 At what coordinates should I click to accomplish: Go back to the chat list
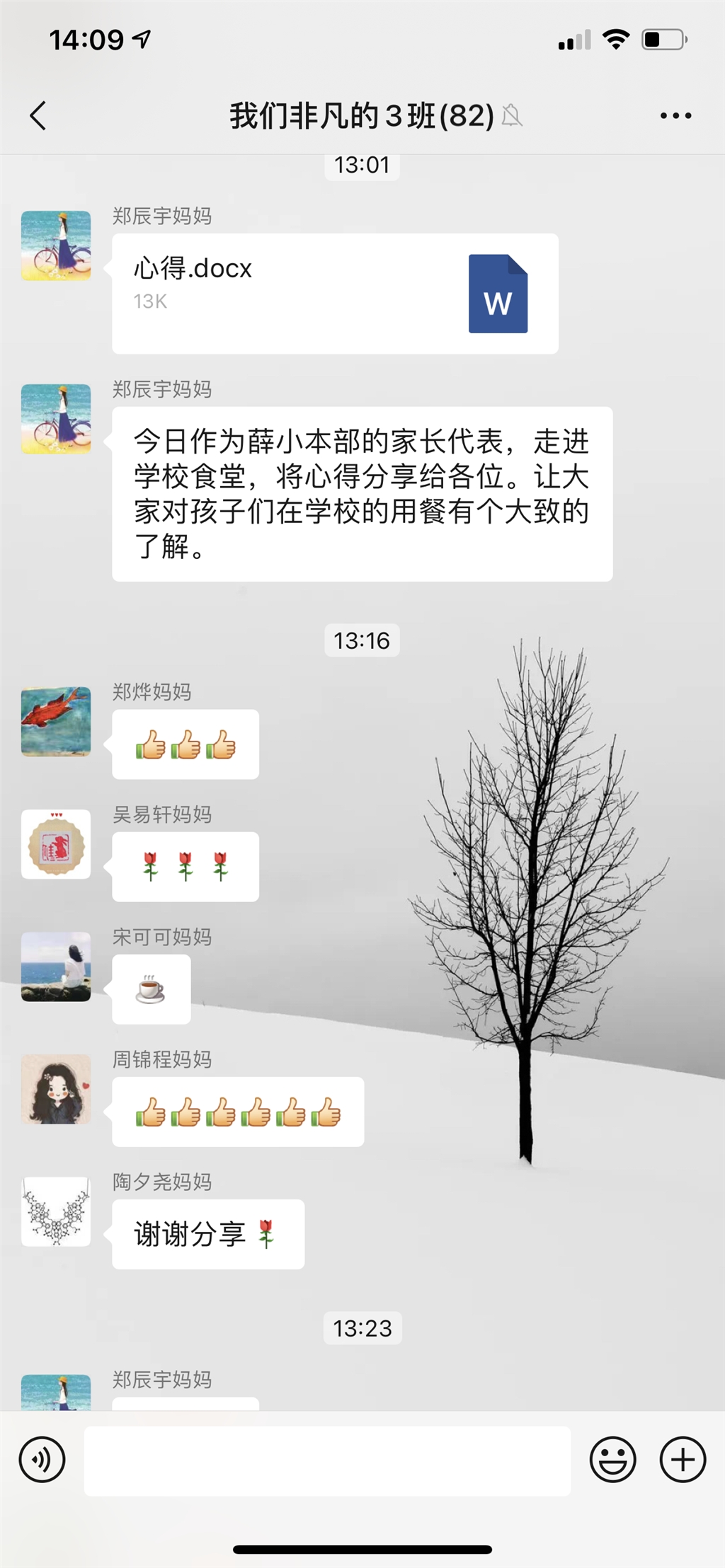pos(38,115)
